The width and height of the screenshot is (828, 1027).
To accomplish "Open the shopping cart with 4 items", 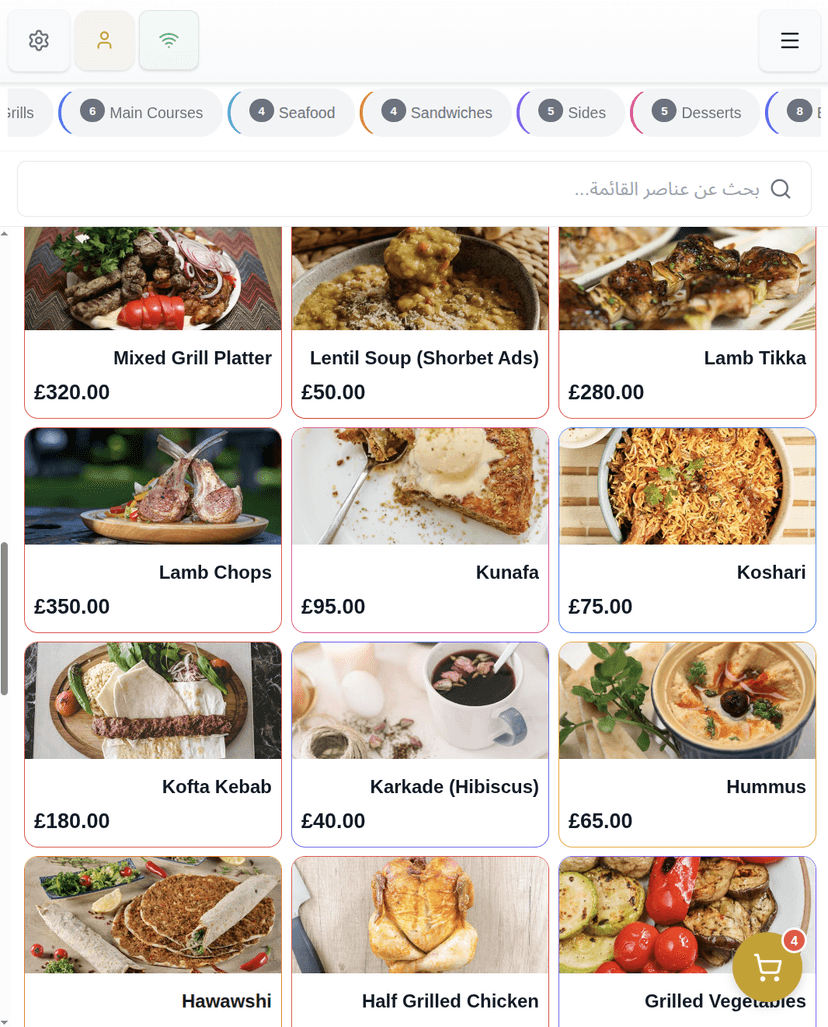I will pyautogui.click(x=767, y=967).
